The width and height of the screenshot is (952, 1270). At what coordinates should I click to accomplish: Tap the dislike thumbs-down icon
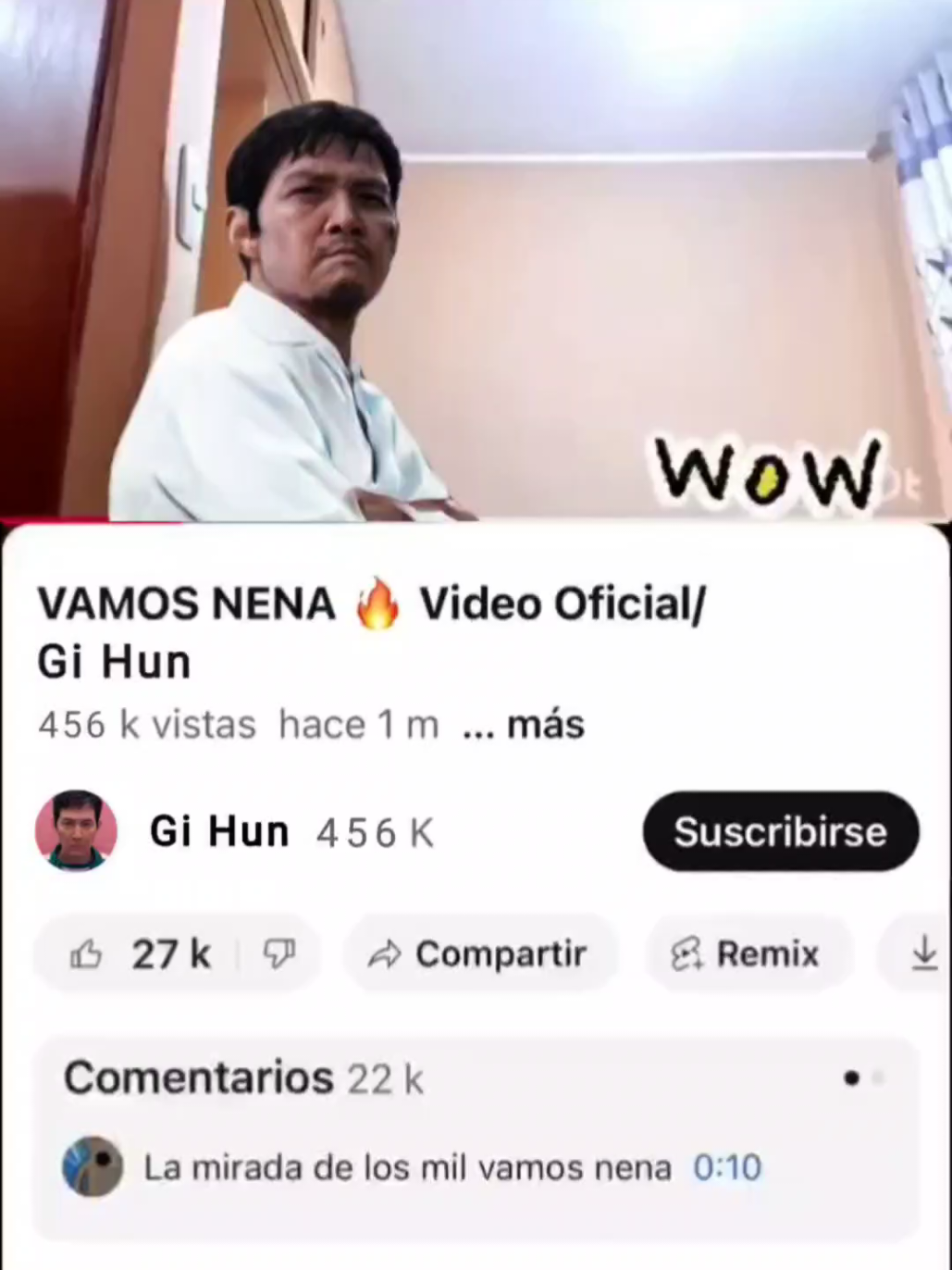[x=281, y=954]
